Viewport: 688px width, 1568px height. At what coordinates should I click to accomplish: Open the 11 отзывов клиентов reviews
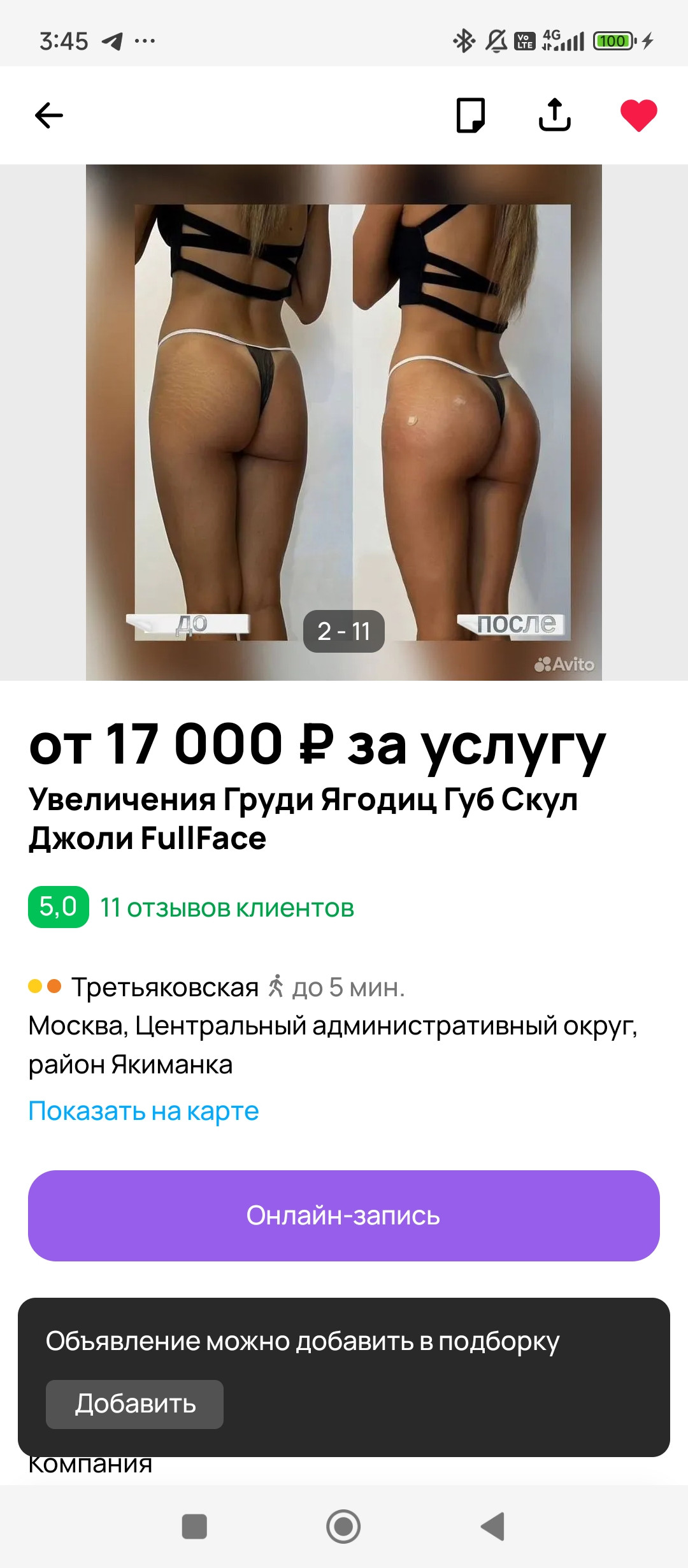(x=227, y=908)
